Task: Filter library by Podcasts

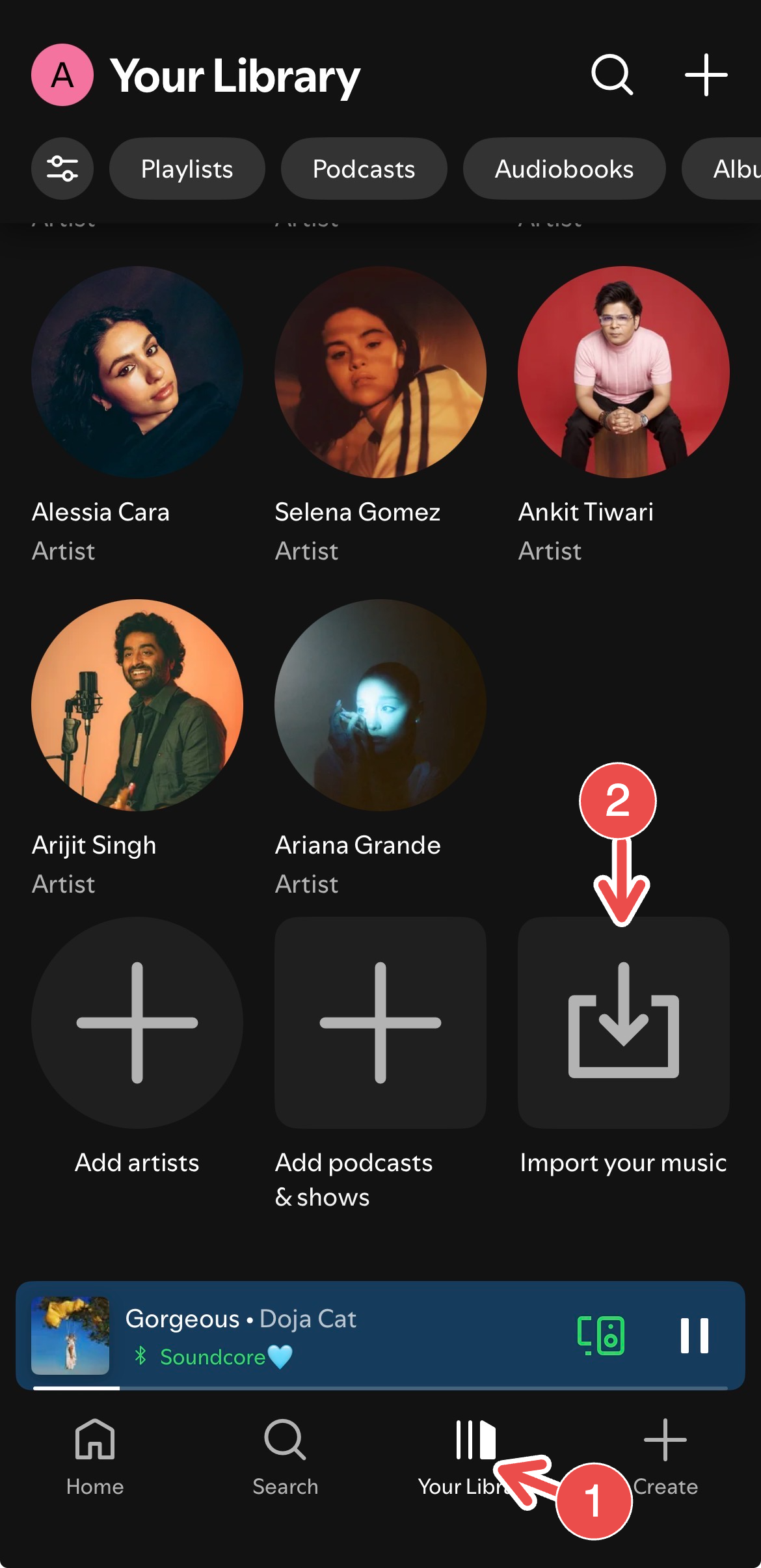Action: pos(364,169)
